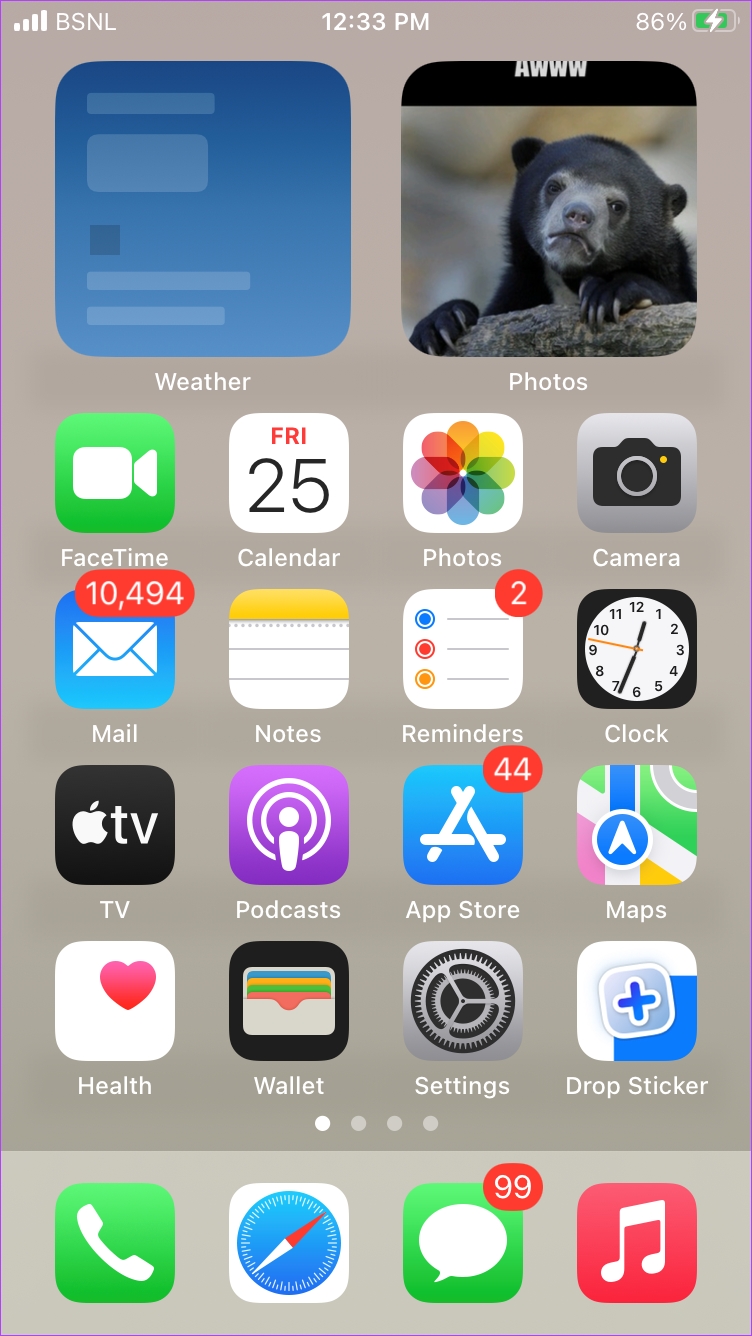Check Reminders with 2 pending items
This screenshot has height=1336, width=752.
(462, 649)
